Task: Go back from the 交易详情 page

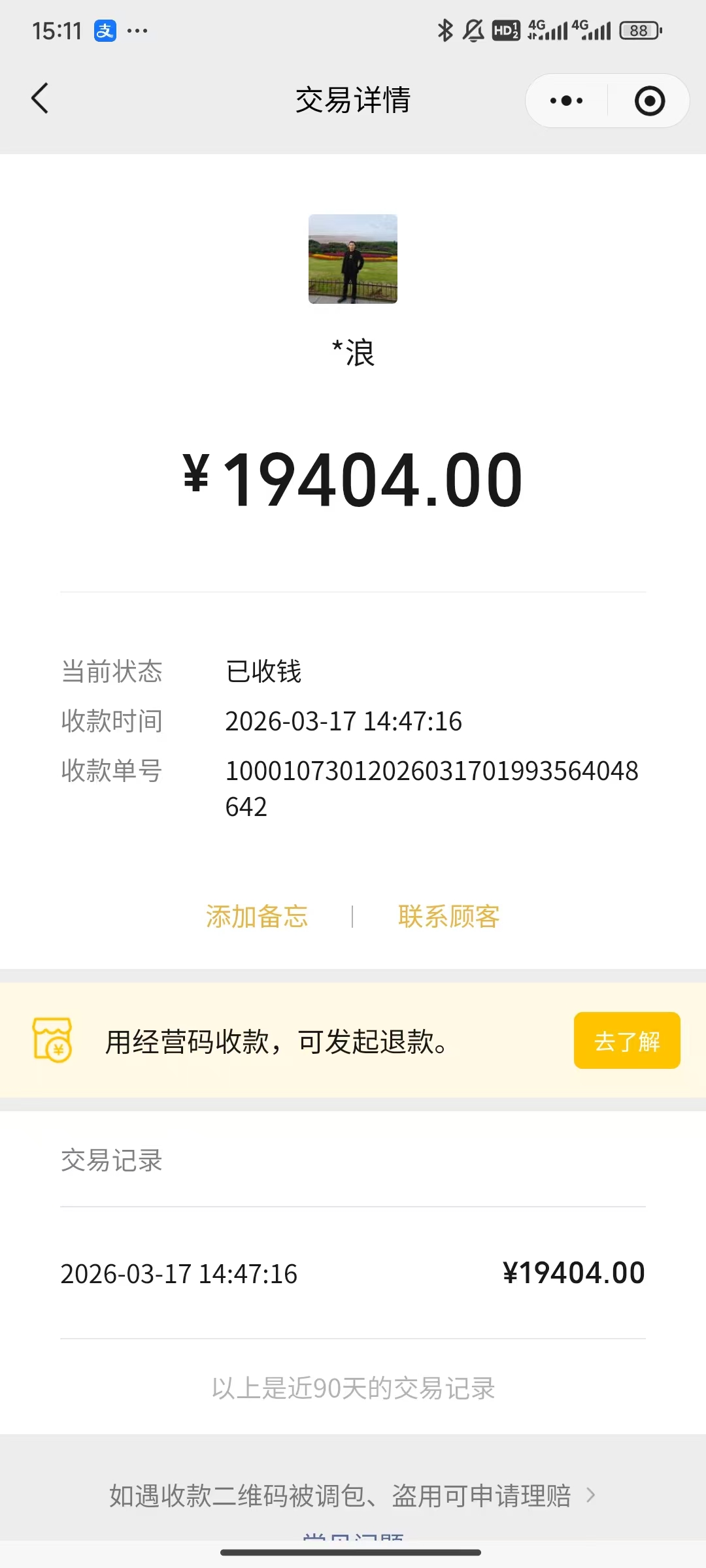Action: [x=41, y=99]
